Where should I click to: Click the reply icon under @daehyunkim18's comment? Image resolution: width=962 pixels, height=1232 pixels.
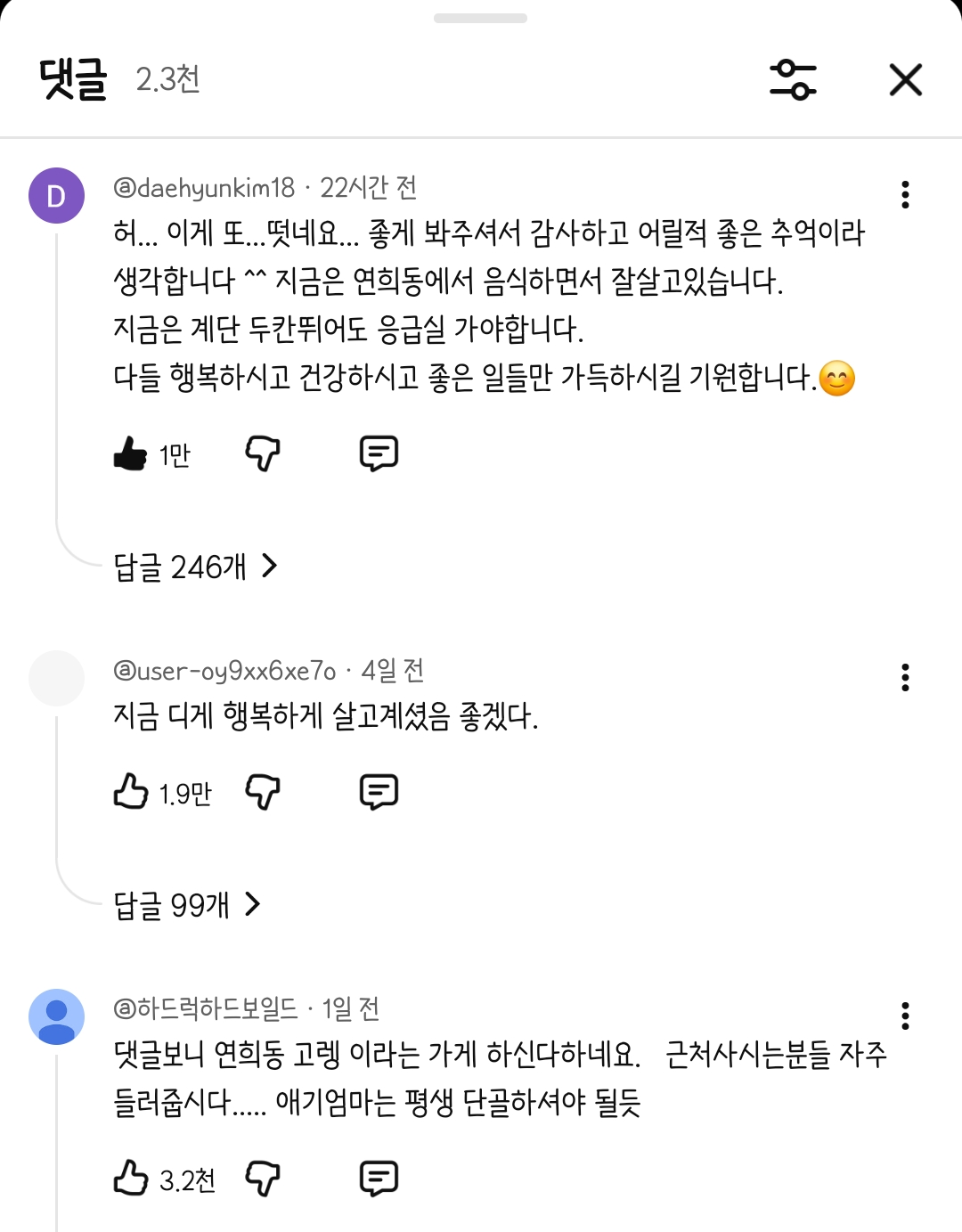[378, 453]
